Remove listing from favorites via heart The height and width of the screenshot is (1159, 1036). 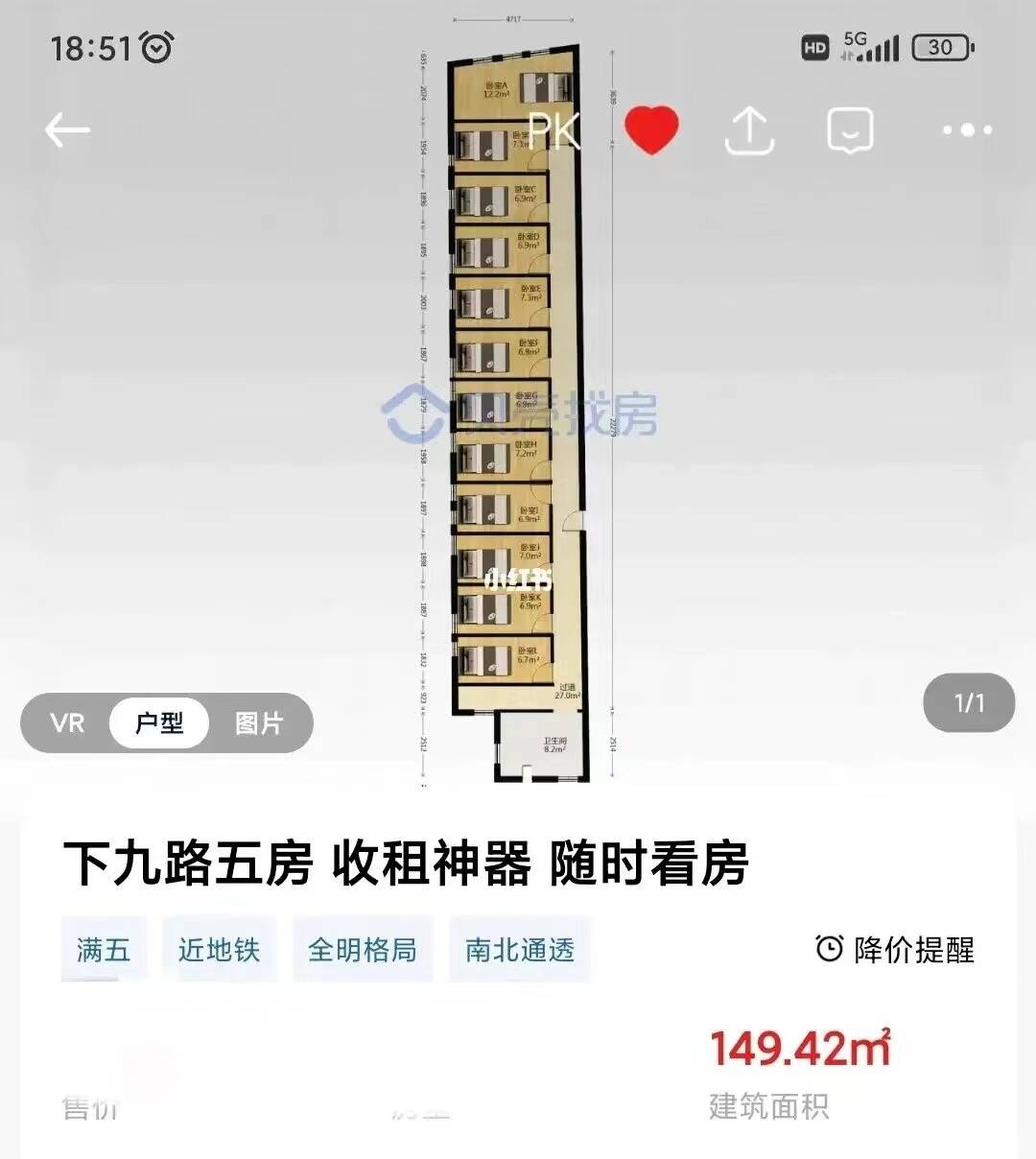[x=651, y=130]
